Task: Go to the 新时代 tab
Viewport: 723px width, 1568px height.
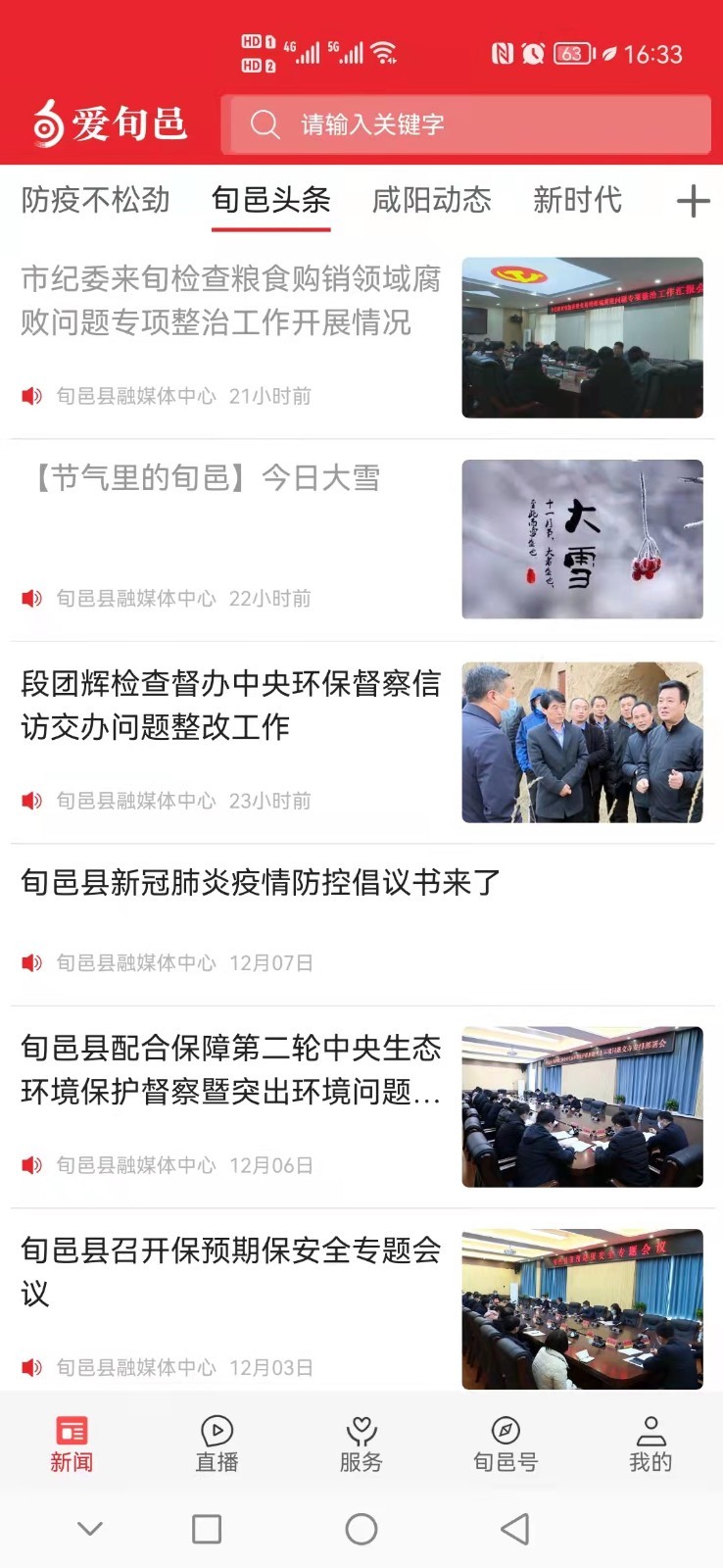Action: [577, 200]
